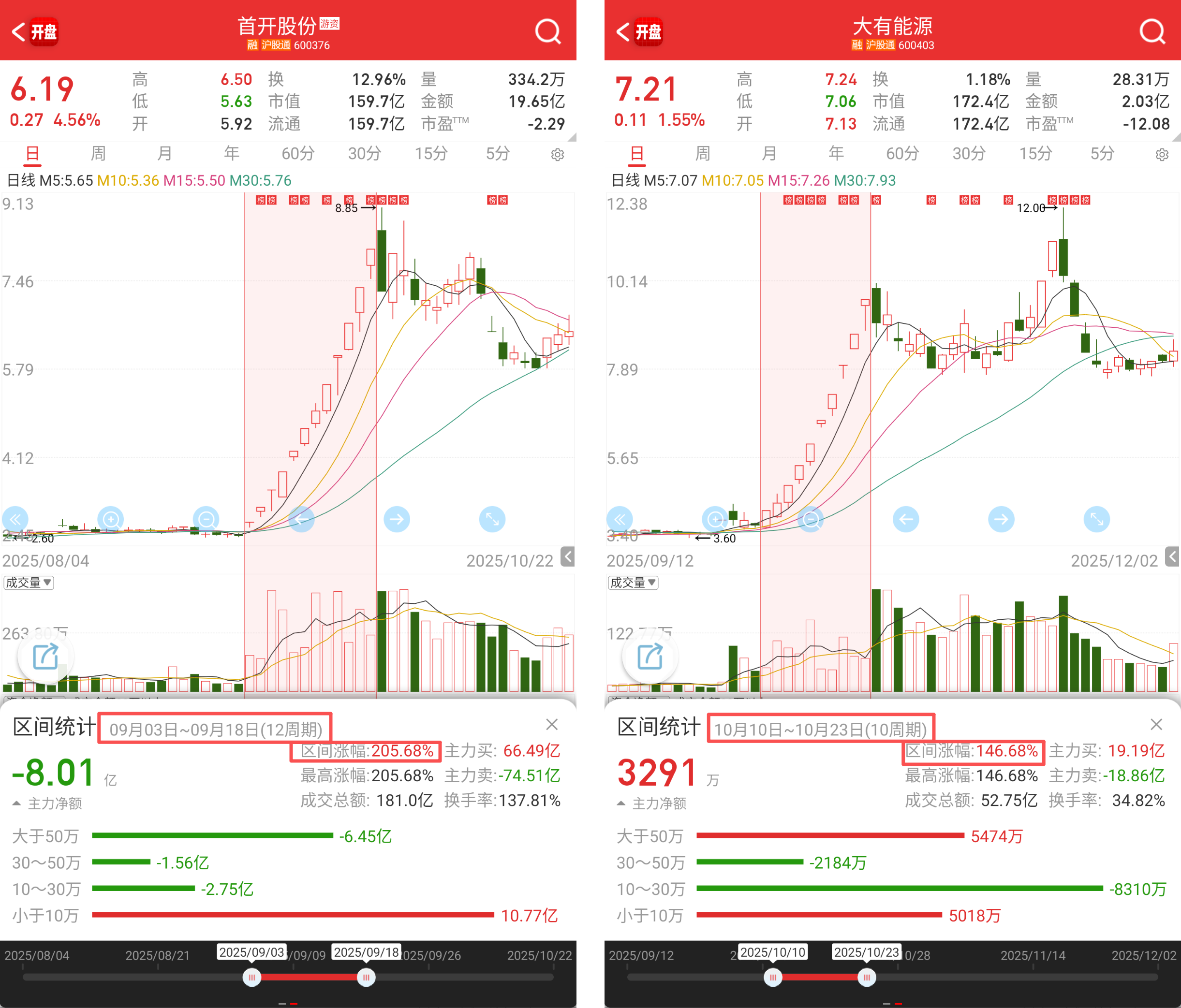The image size is (1181, 1008).
Task: Tap the double-left arrow on 大有能源 chart
Action: click(x=620, y=519)
